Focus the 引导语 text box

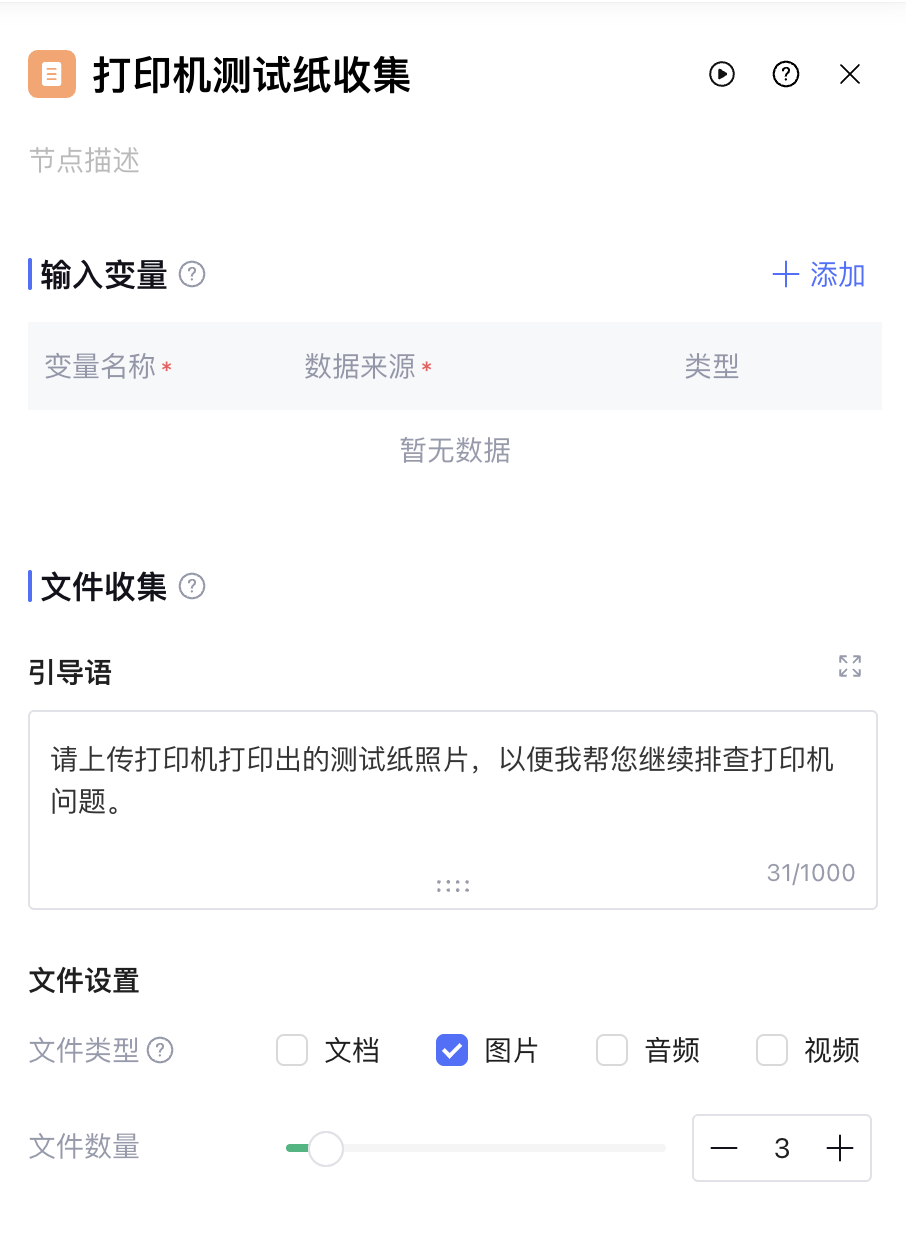452,800
